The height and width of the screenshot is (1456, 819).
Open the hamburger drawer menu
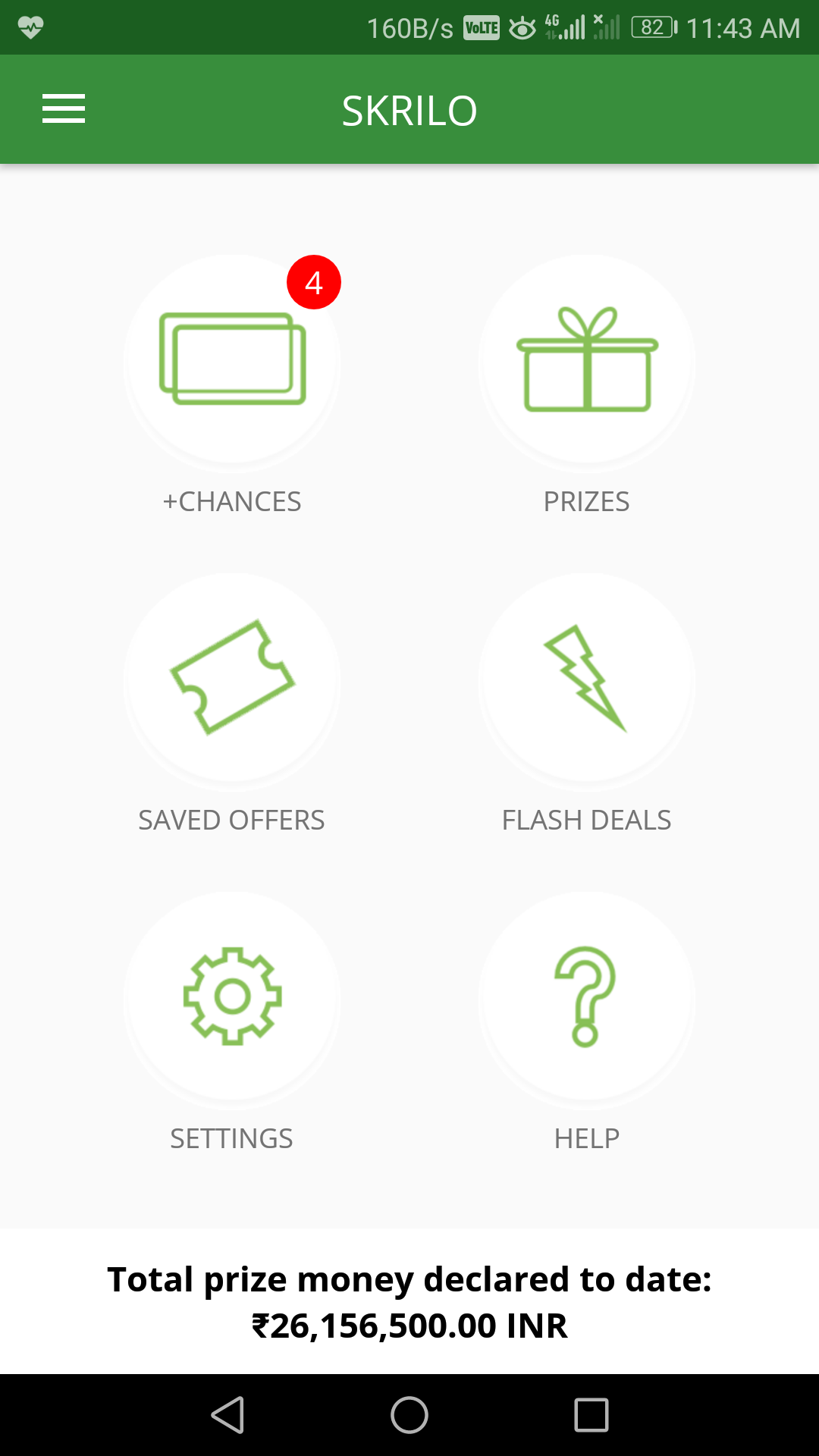click(64, 109)
